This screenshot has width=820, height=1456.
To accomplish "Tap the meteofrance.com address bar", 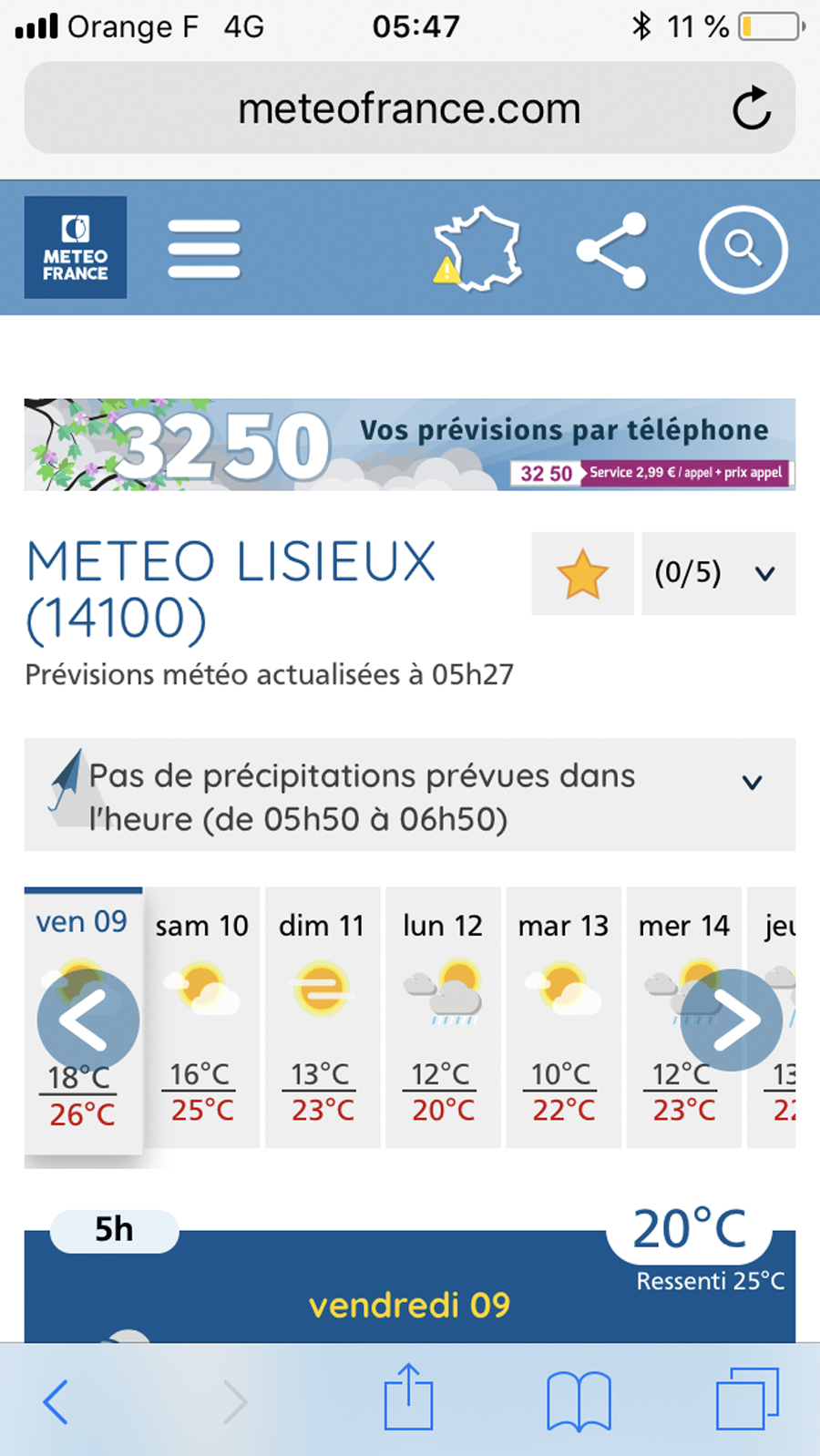I will coord(410,108).
